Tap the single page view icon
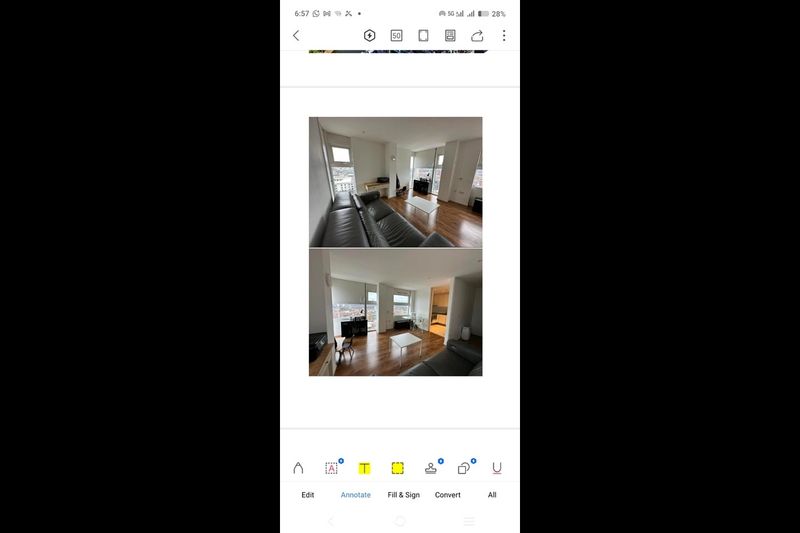The width and height of the screenshot is (800, 533). tap(423, 35)
